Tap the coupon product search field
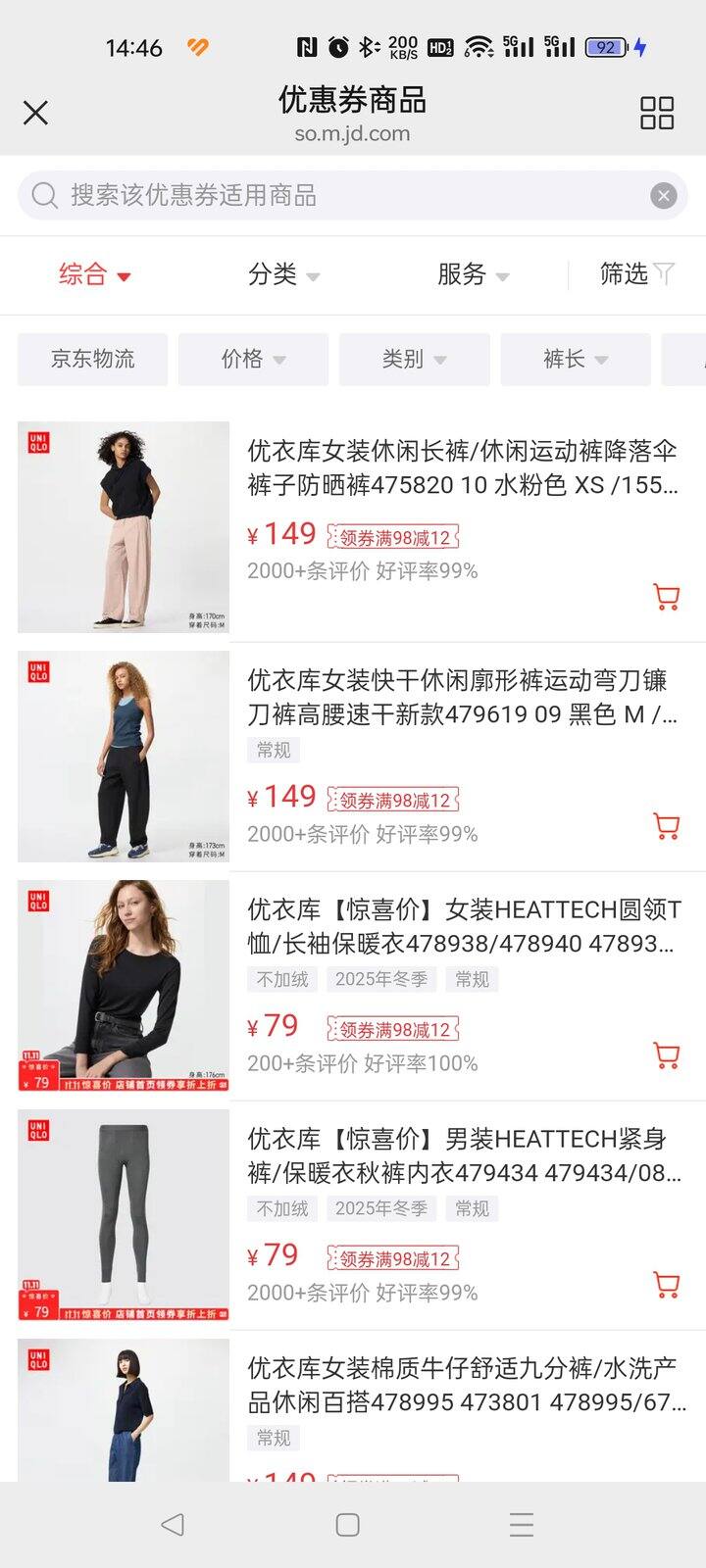706x1568 pixels. click(333, 195)
